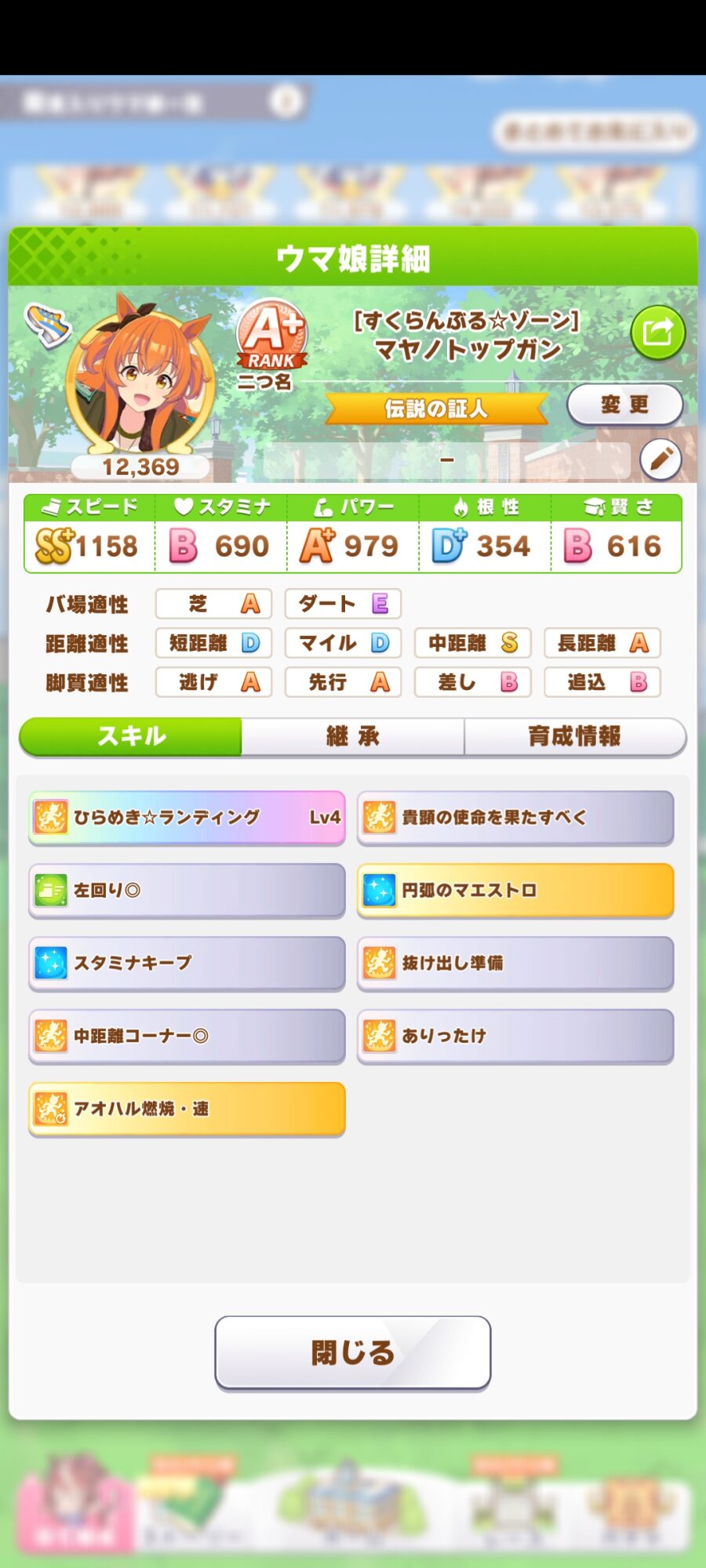Tap the 変更 button to change title
Viewport: 706px width, 1568px height.
[624, 405]
